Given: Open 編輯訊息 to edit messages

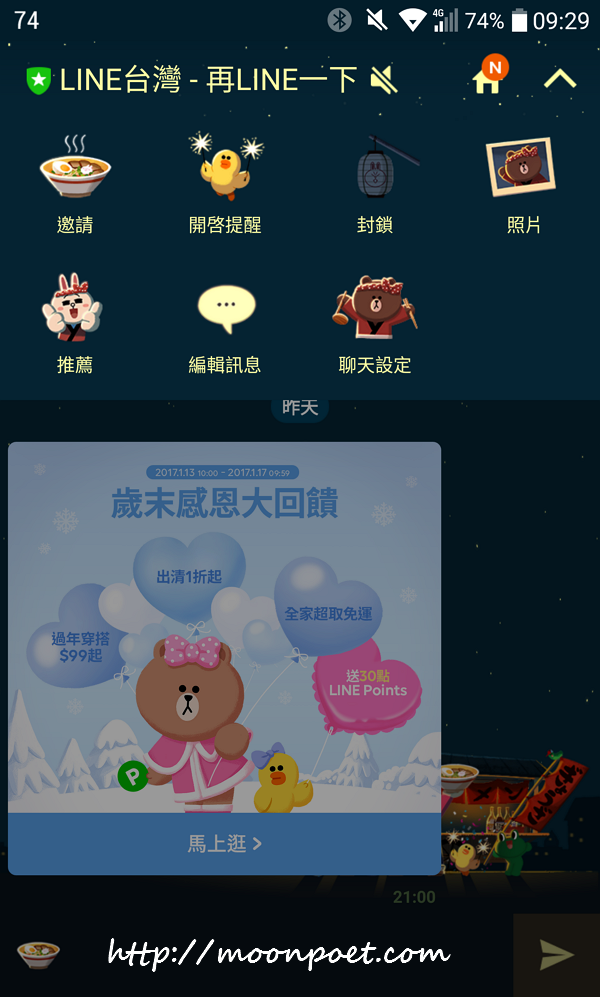Looking at the screenshot, I should pyautogui.click(x=225, y=325).
